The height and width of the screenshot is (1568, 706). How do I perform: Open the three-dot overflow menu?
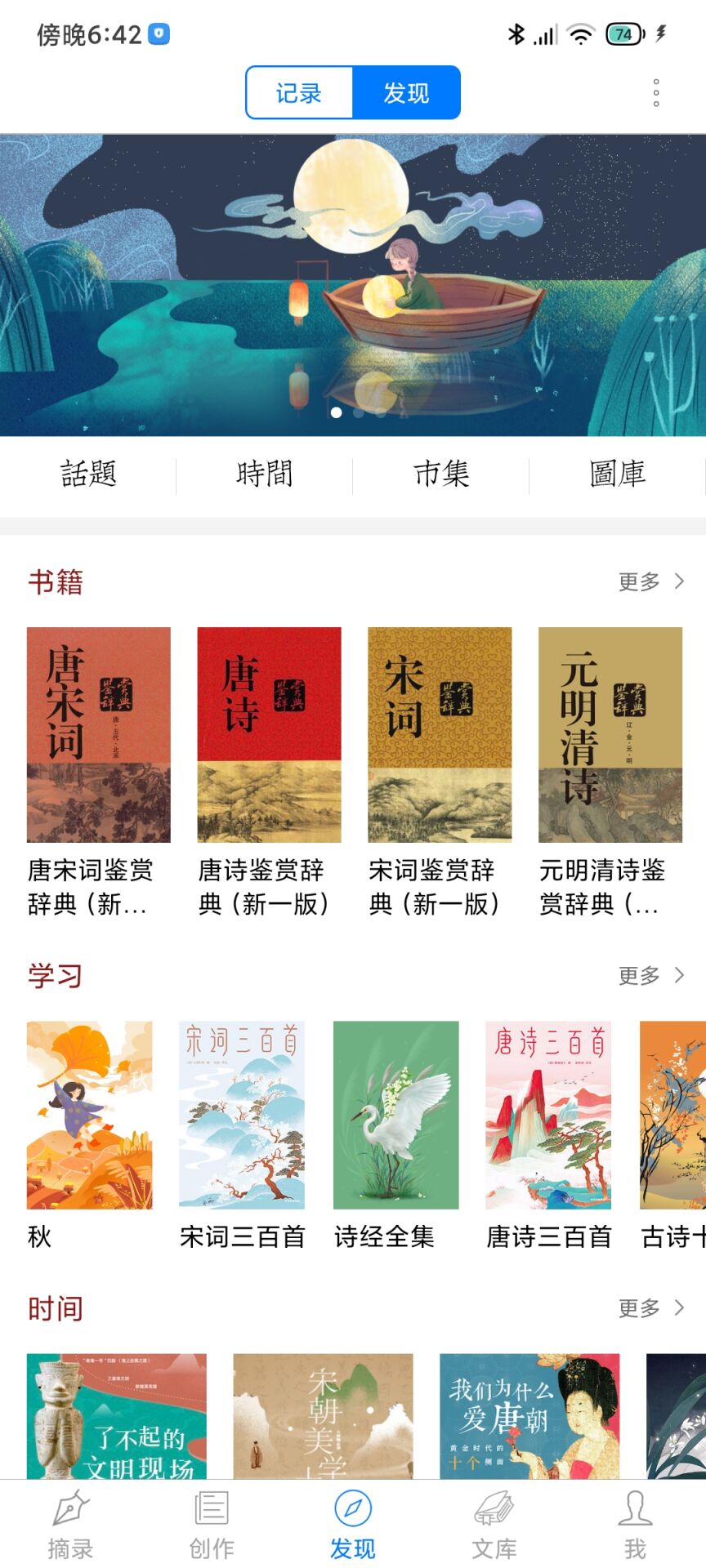[655, 93]
